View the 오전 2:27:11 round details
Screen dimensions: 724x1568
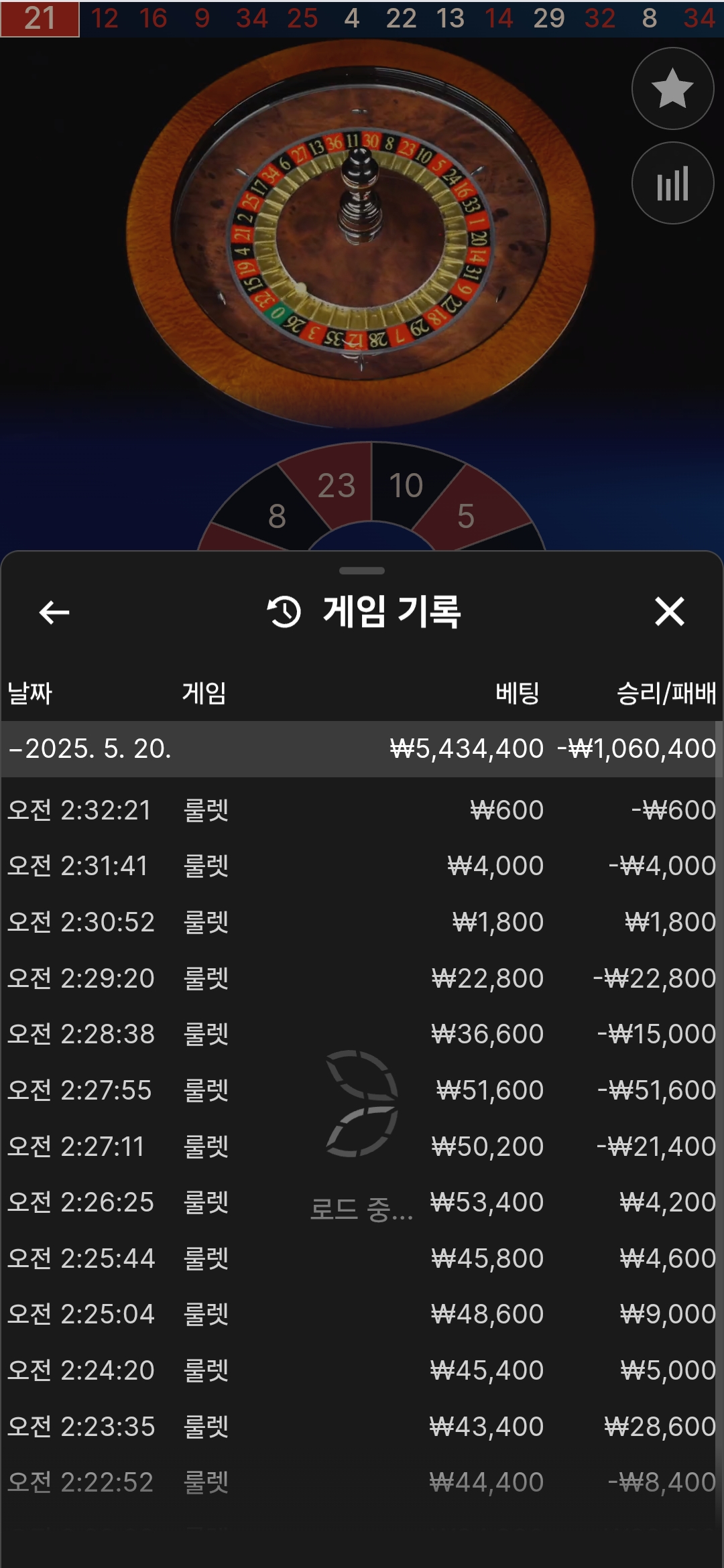(362, 1147)
